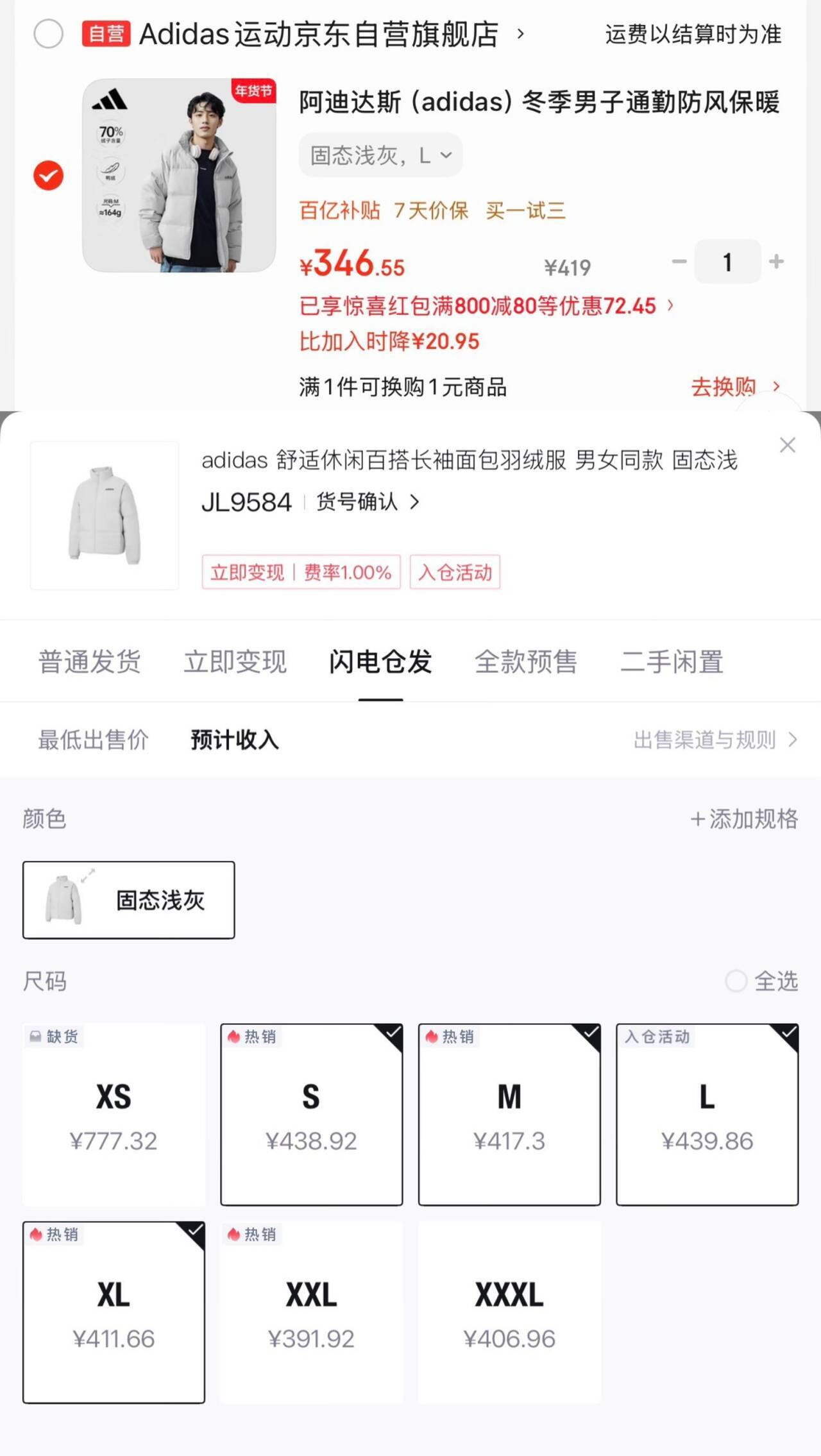The image size is (821, 1456).
Task: Close the listing sheet with the X icon
Action: click(x=788, y=445)
